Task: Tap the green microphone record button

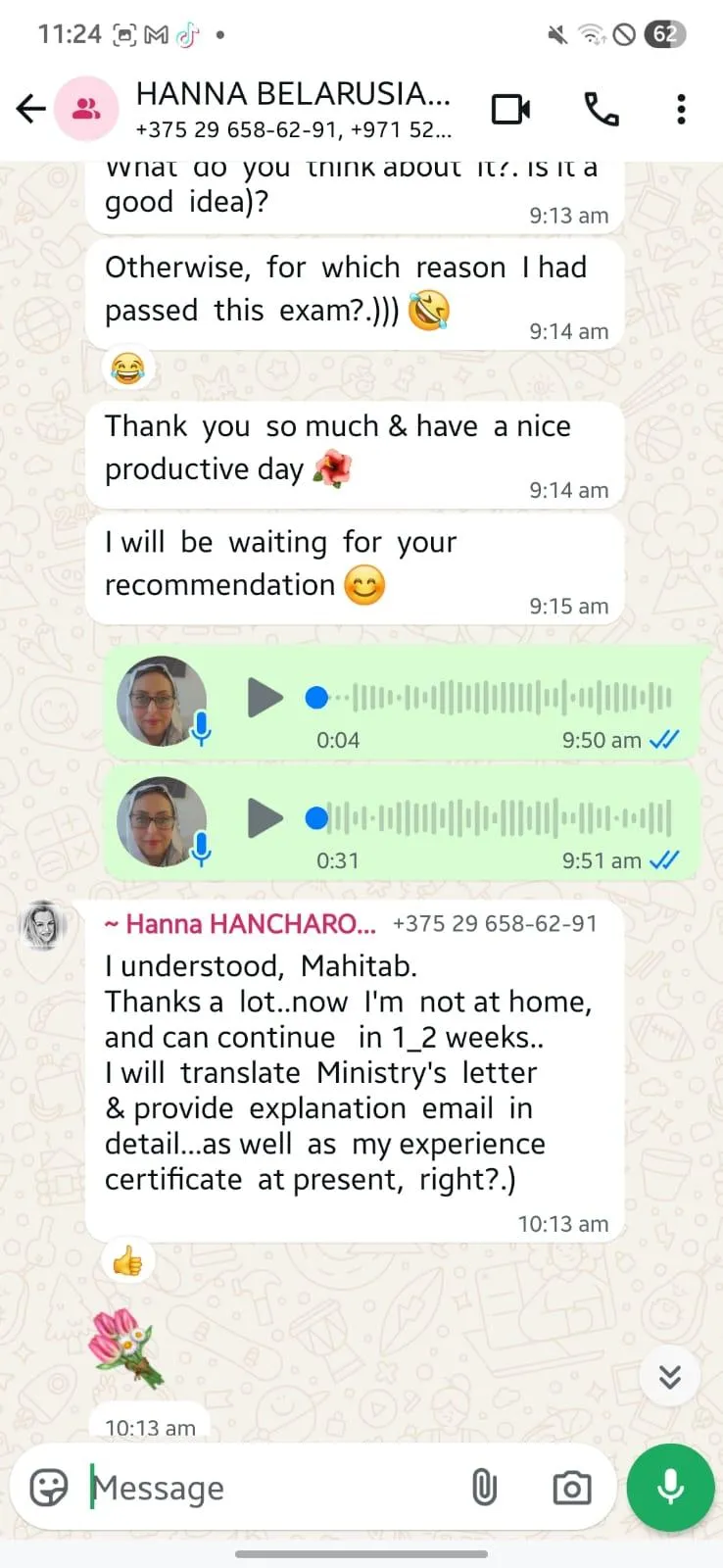Action: point(671,1487)
